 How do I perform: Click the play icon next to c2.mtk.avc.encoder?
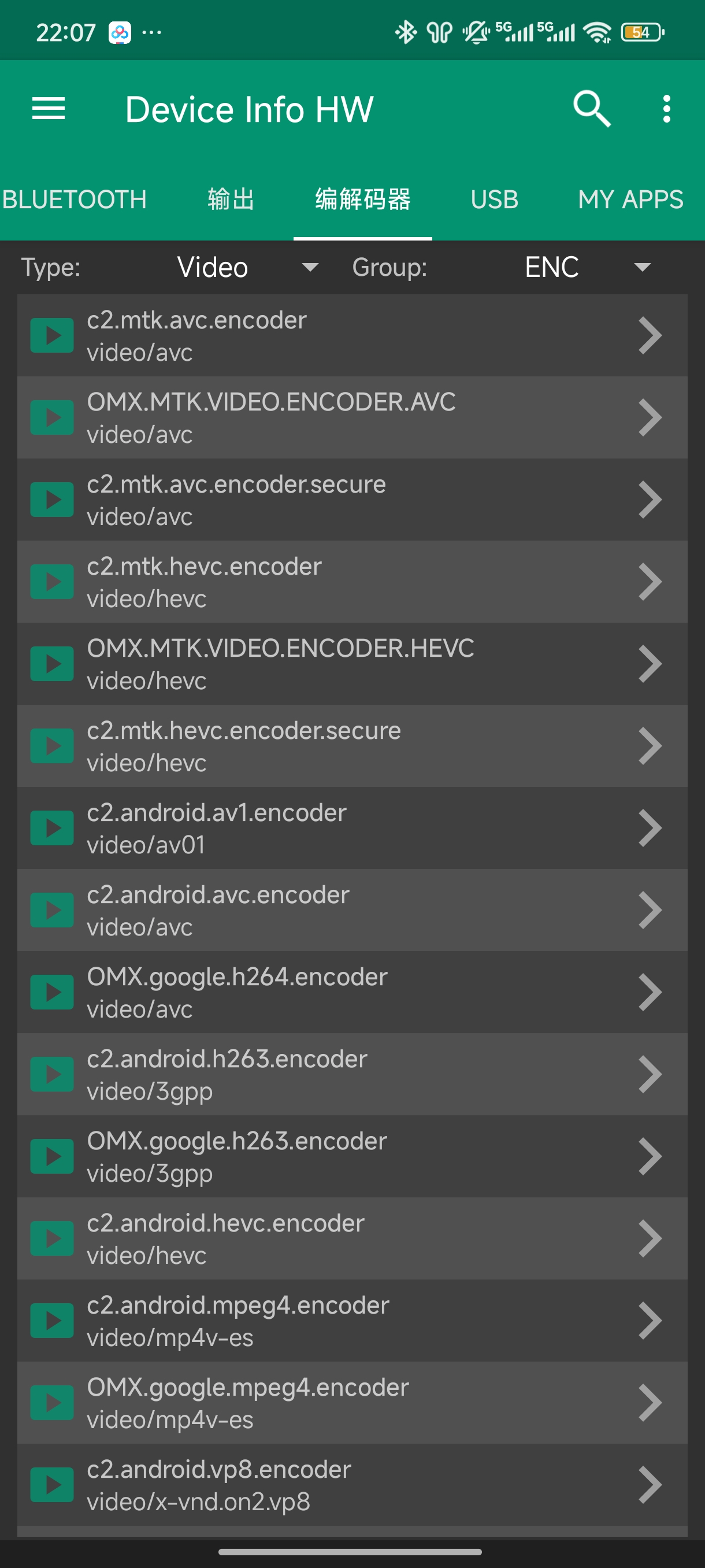[x=51, y=334]
